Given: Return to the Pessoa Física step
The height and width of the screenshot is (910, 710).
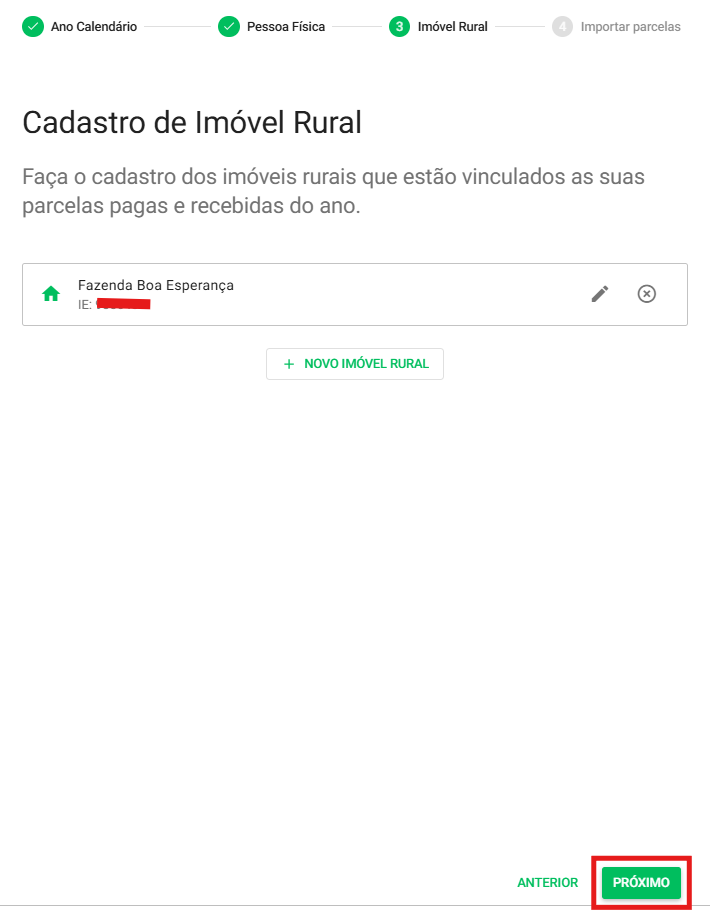Looking at the screenshot, I should tap(272, 27).
